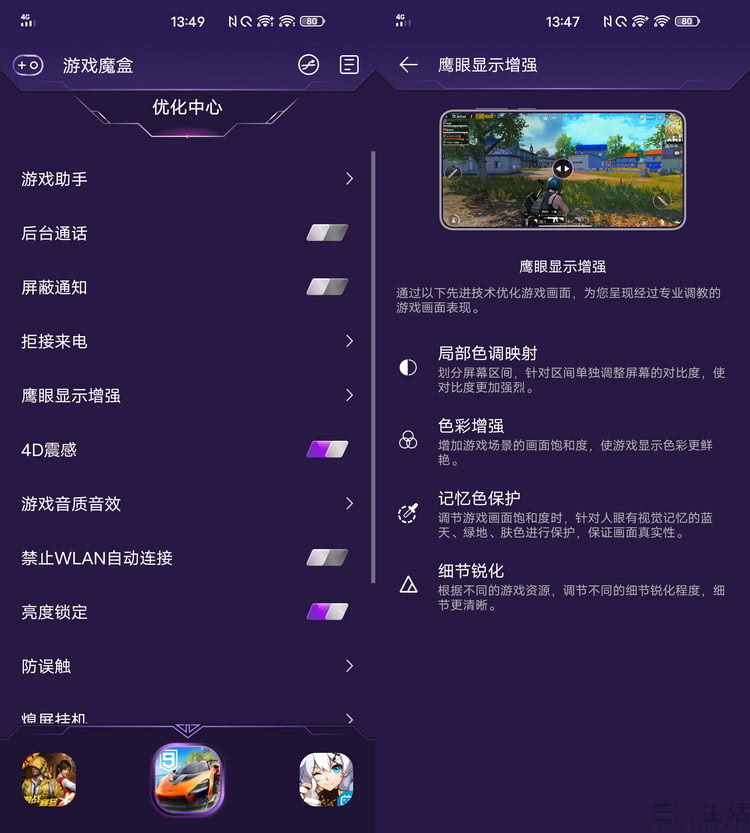Viewport: 750px width, 833px height.
Task: Enable 禁止WLAN自动连接 switch
Action: pos(327,557)
